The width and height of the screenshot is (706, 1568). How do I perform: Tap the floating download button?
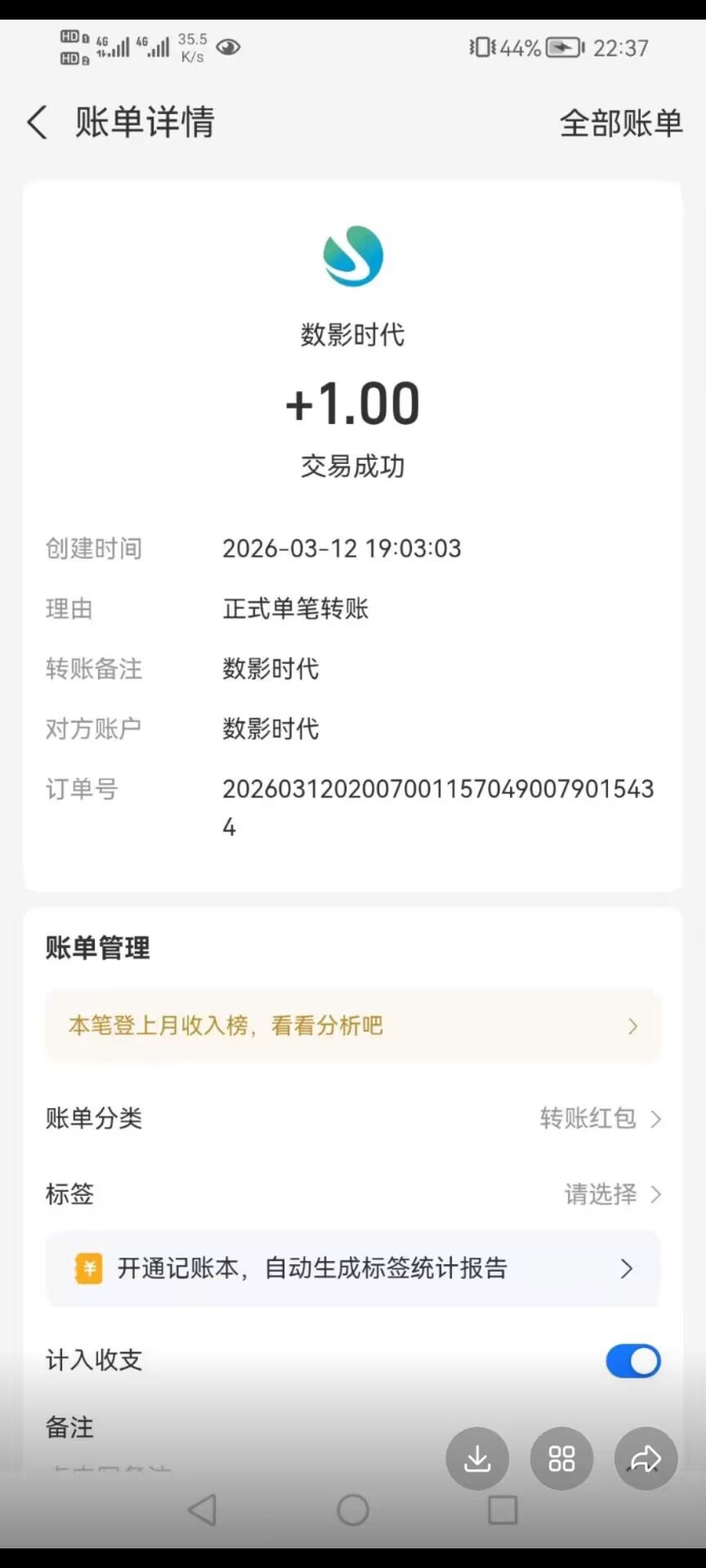[477, 1459]
